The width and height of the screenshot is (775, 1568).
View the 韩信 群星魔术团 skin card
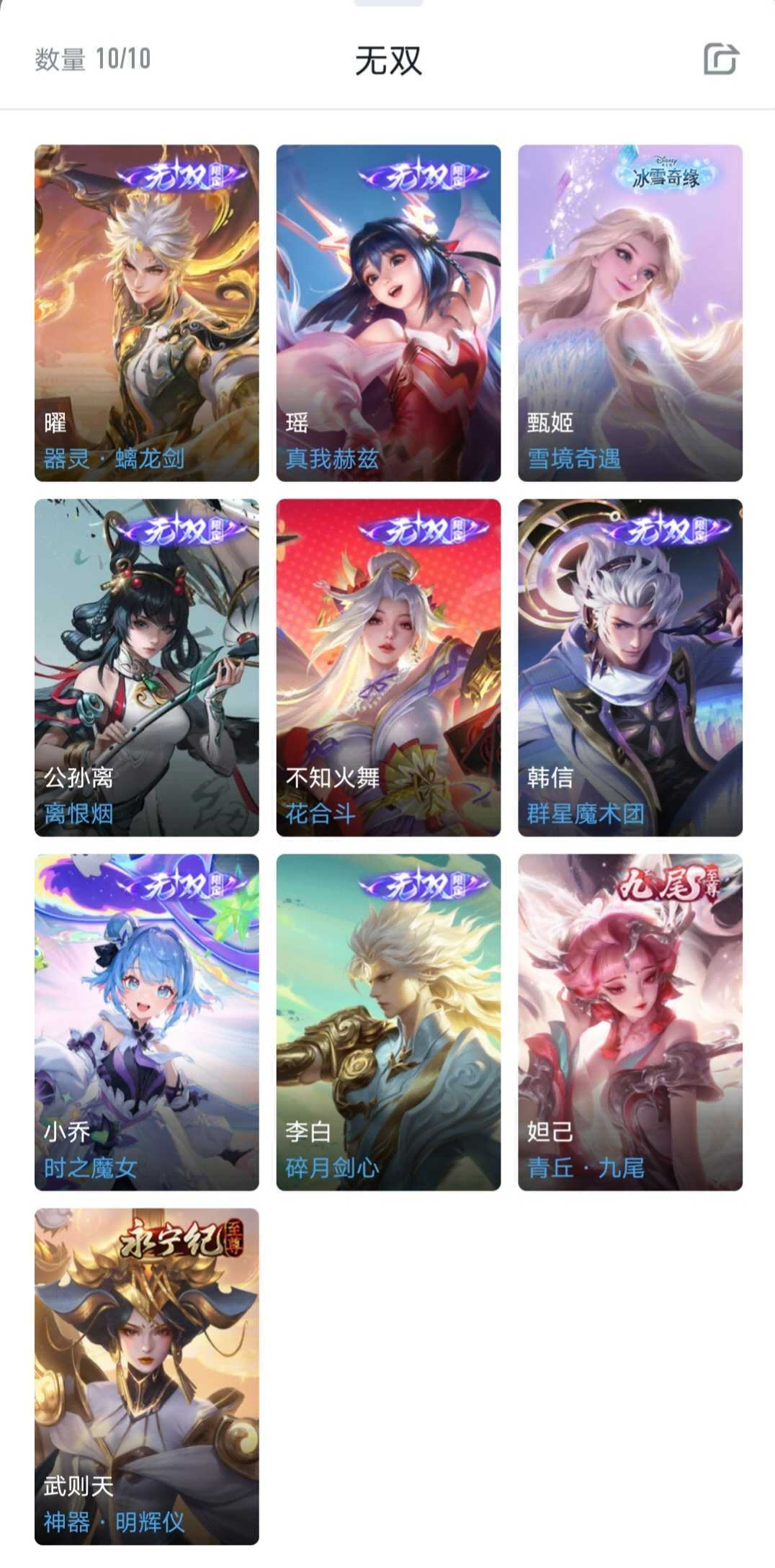[x=630, y=667]
